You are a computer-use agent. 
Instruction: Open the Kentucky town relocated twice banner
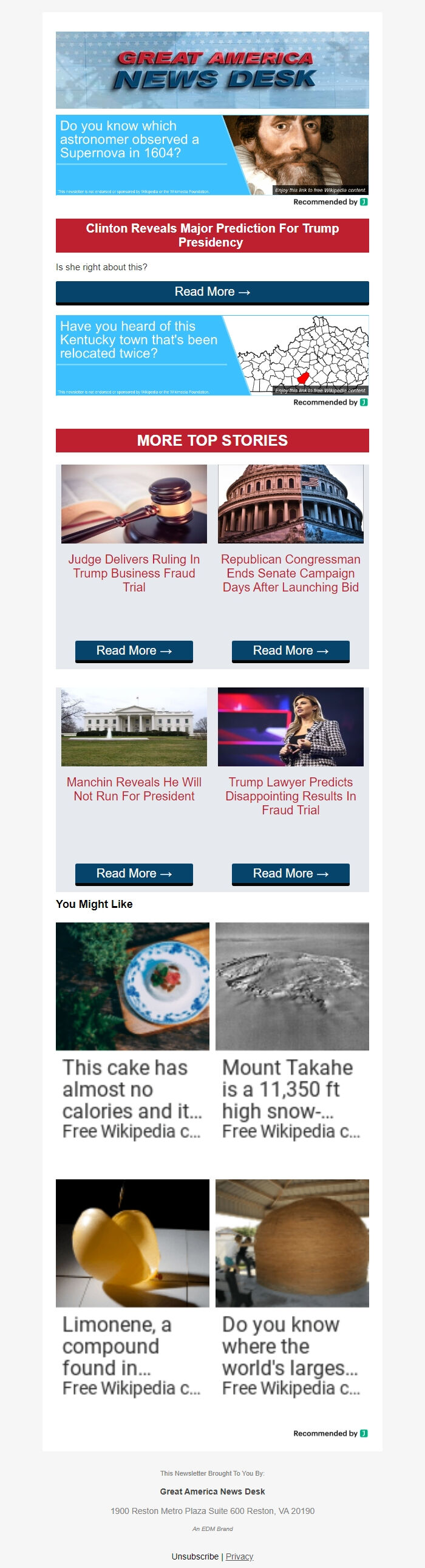point(212,355)
